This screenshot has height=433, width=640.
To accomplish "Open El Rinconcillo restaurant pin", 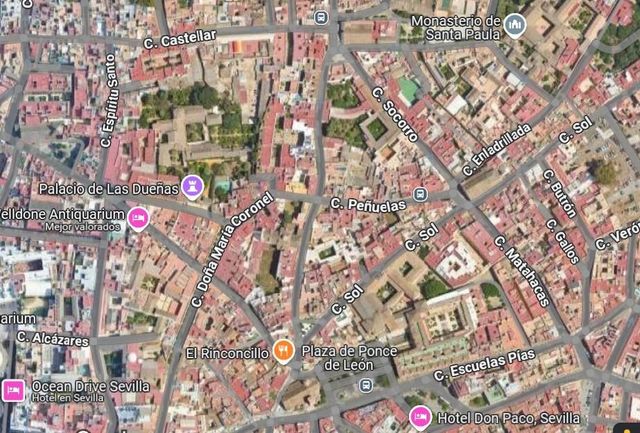I will [284, 351].
